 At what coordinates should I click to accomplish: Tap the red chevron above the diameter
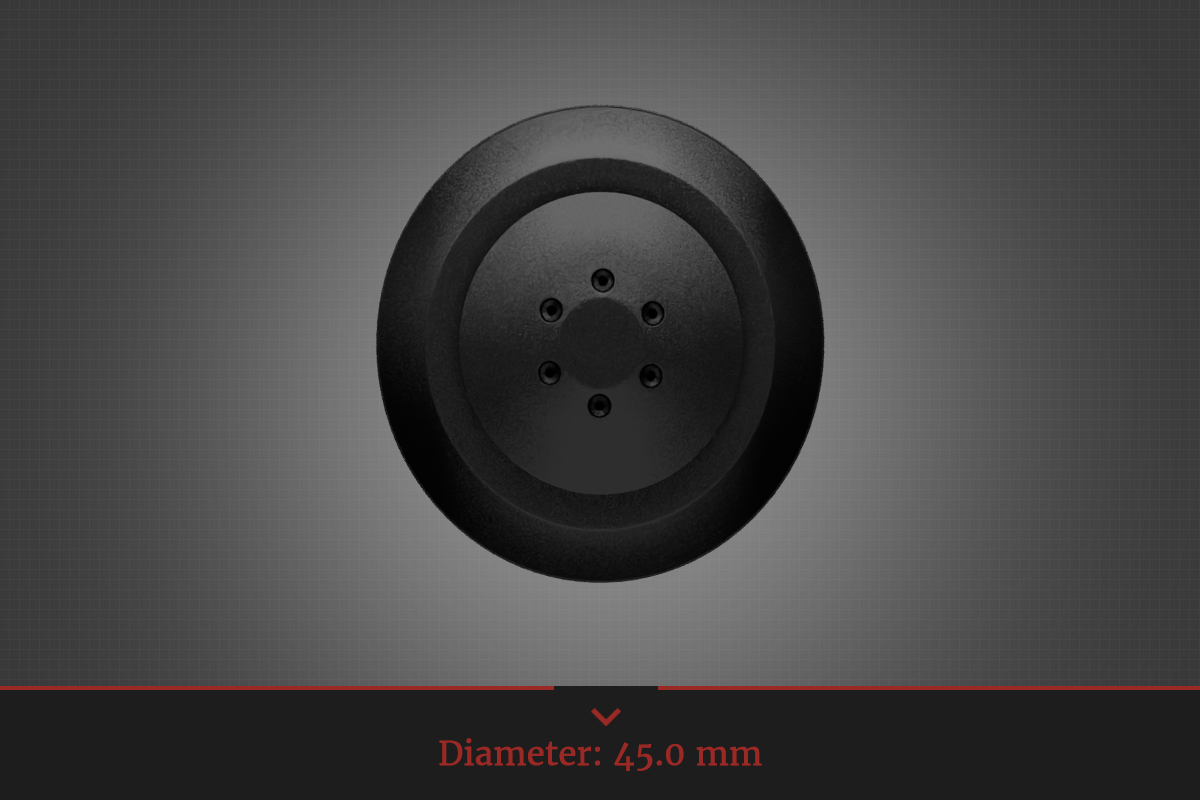(606, 715)
